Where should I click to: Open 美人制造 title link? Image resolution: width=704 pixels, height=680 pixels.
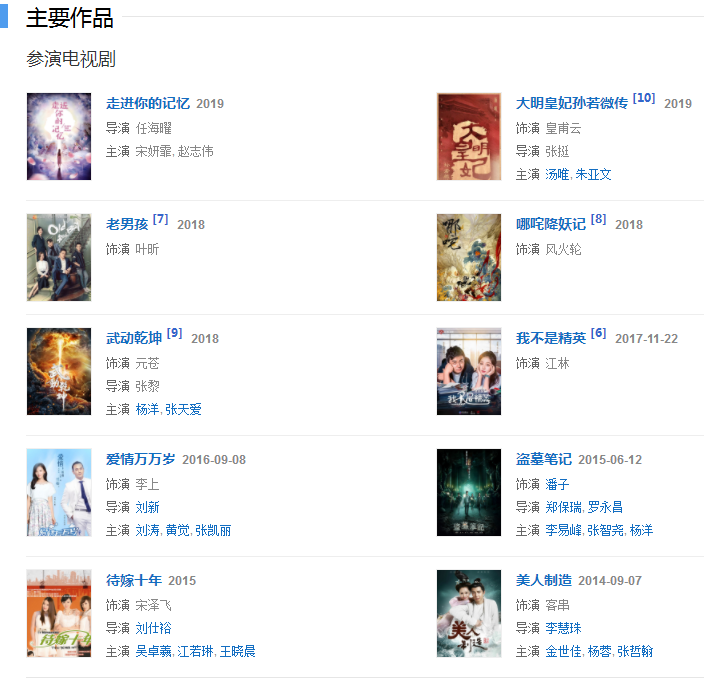543,581
